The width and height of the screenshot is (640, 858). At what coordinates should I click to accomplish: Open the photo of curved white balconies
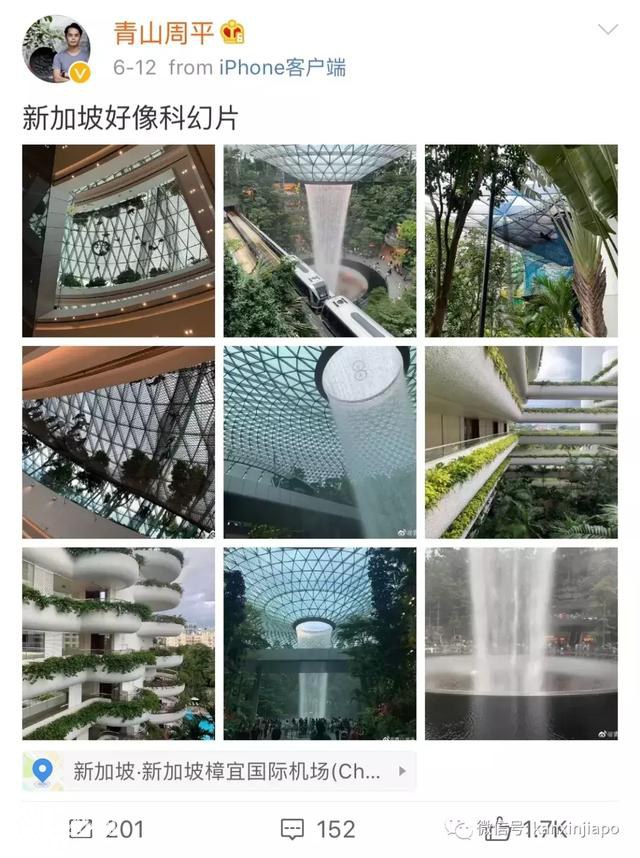pyautogui.click(x=118, y=643)
